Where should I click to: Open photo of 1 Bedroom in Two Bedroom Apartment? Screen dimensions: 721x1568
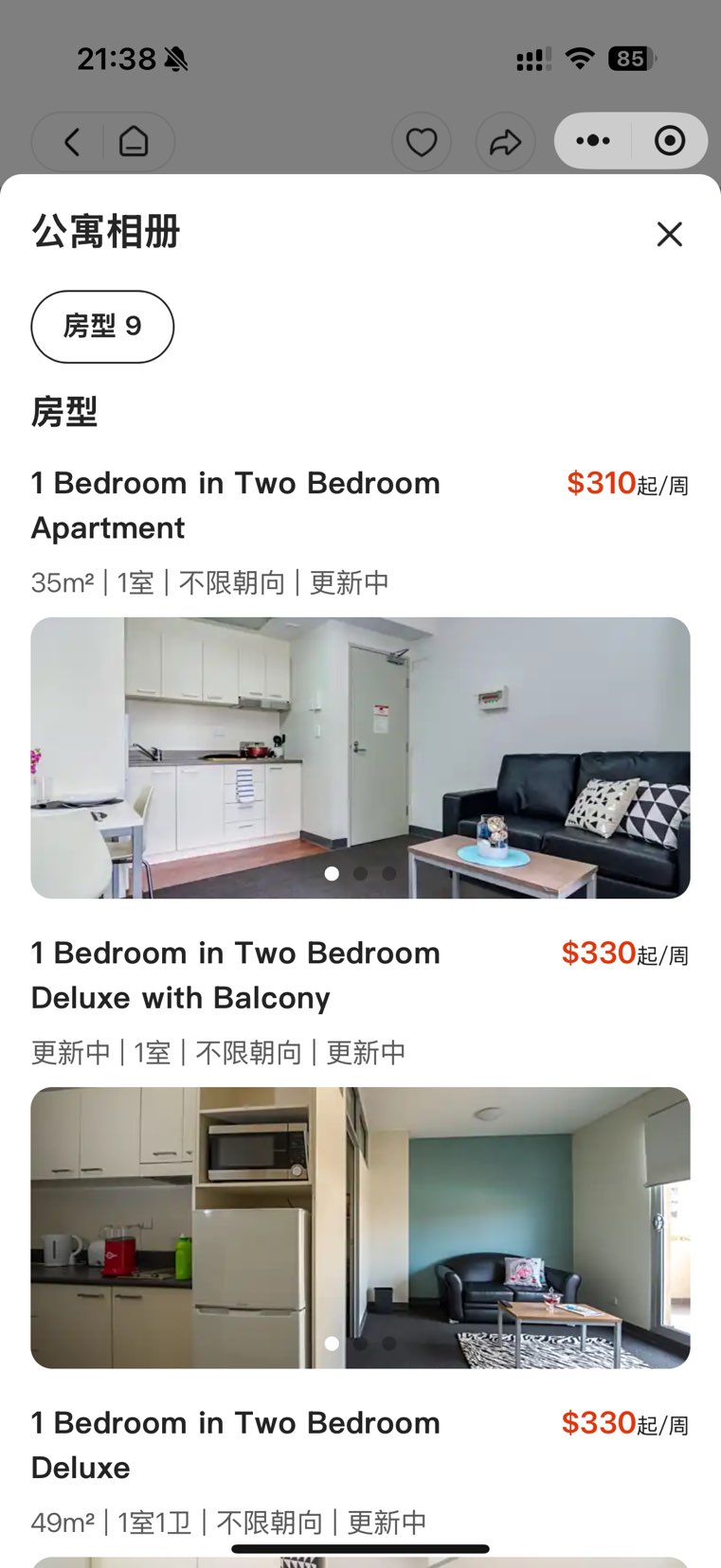tap(360, 757)
